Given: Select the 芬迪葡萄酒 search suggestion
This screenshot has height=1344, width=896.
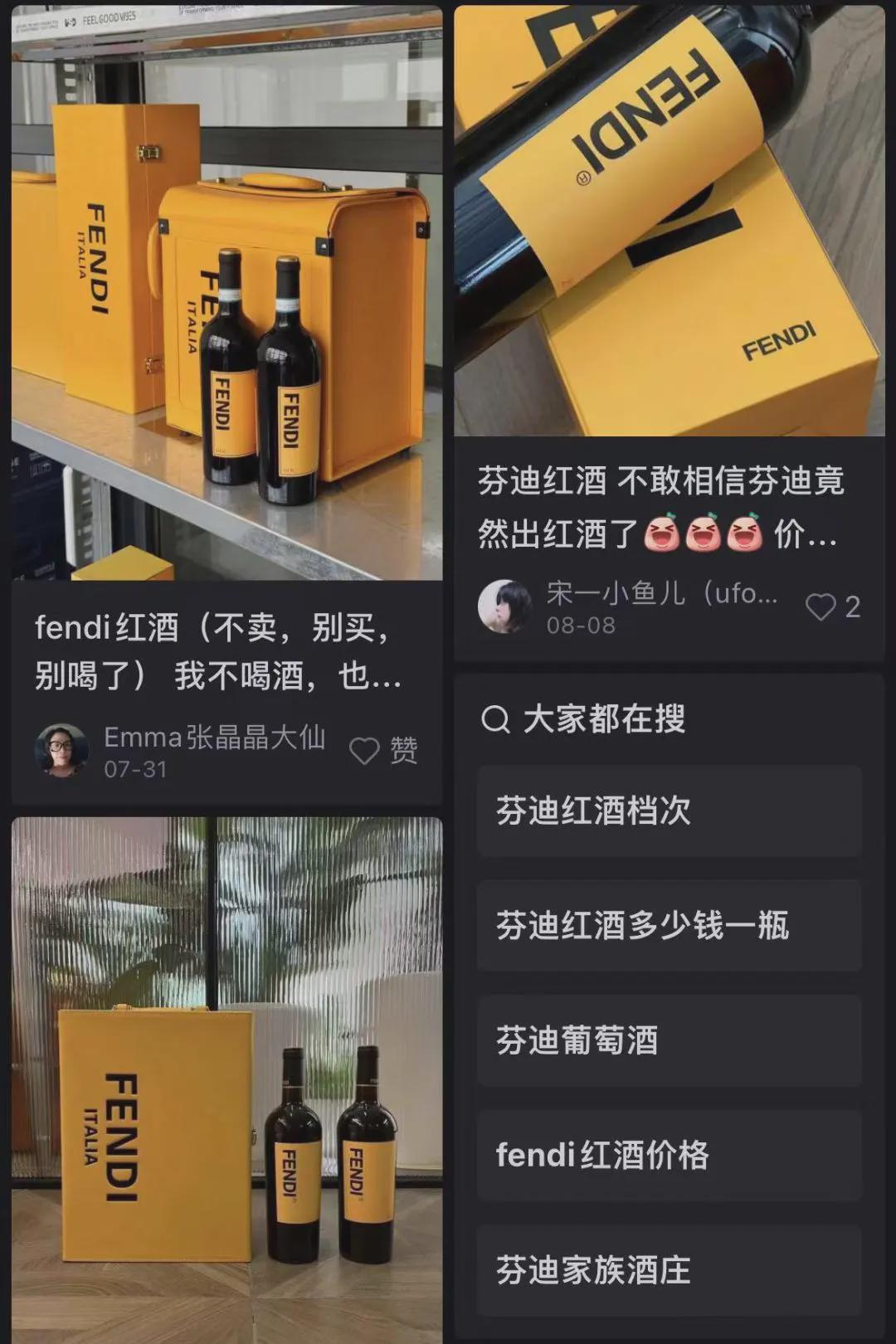Looking at the screenshot, I should click(669, 1040).
